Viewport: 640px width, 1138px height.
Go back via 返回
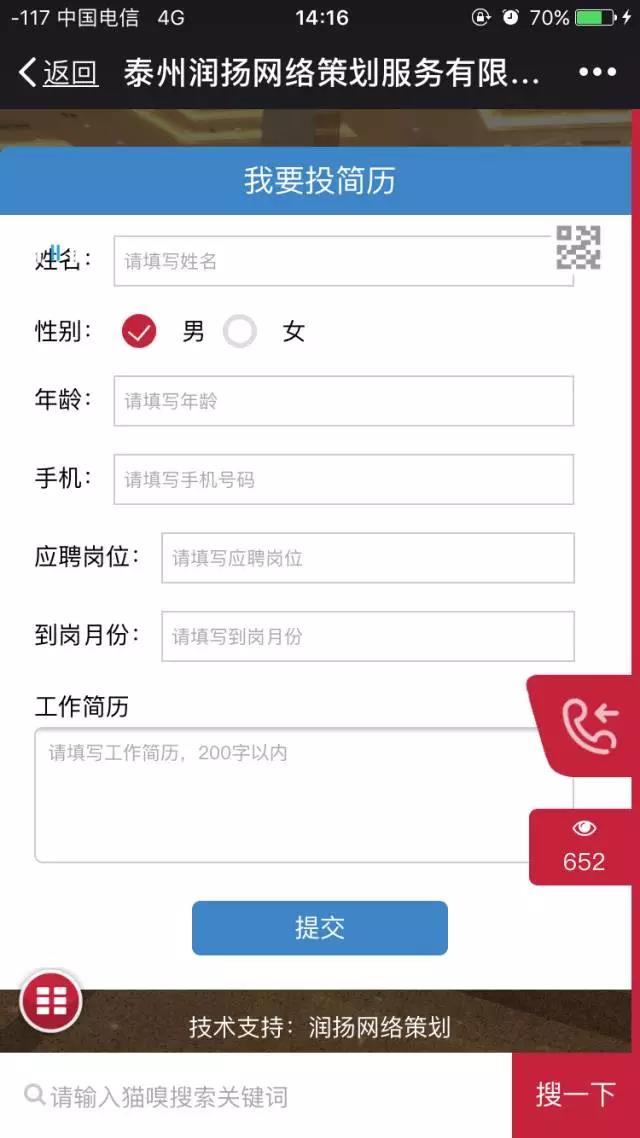[x=58, y=72]
